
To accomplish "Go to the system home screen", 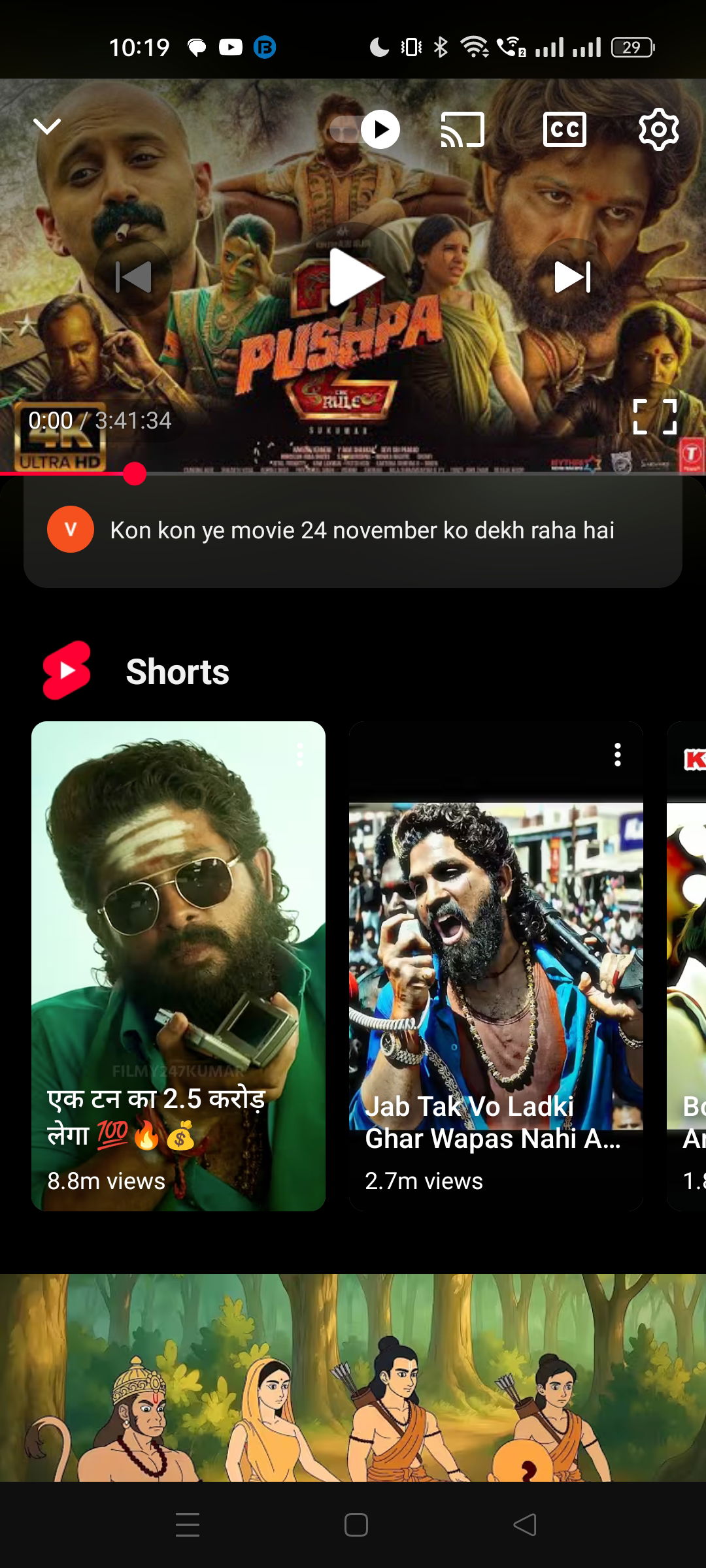I will pyautogui.click(x=356, y=1525).
